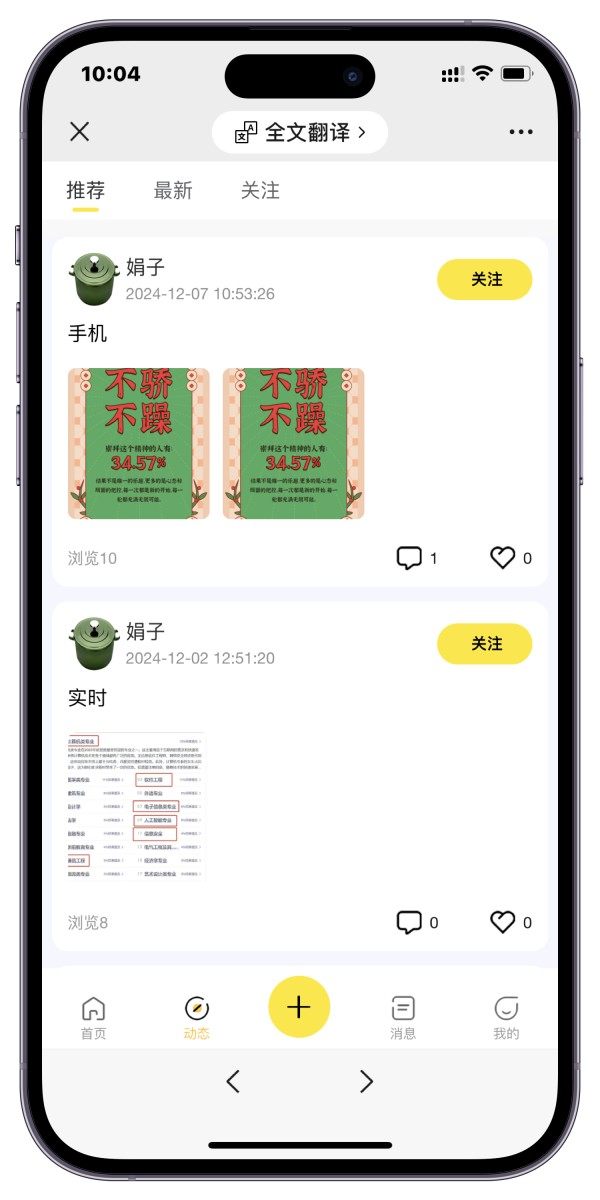This screenshot has width=600, height=1200.
Task: Open the second image in the 手机 post
Action: click(x=294, y=443)
